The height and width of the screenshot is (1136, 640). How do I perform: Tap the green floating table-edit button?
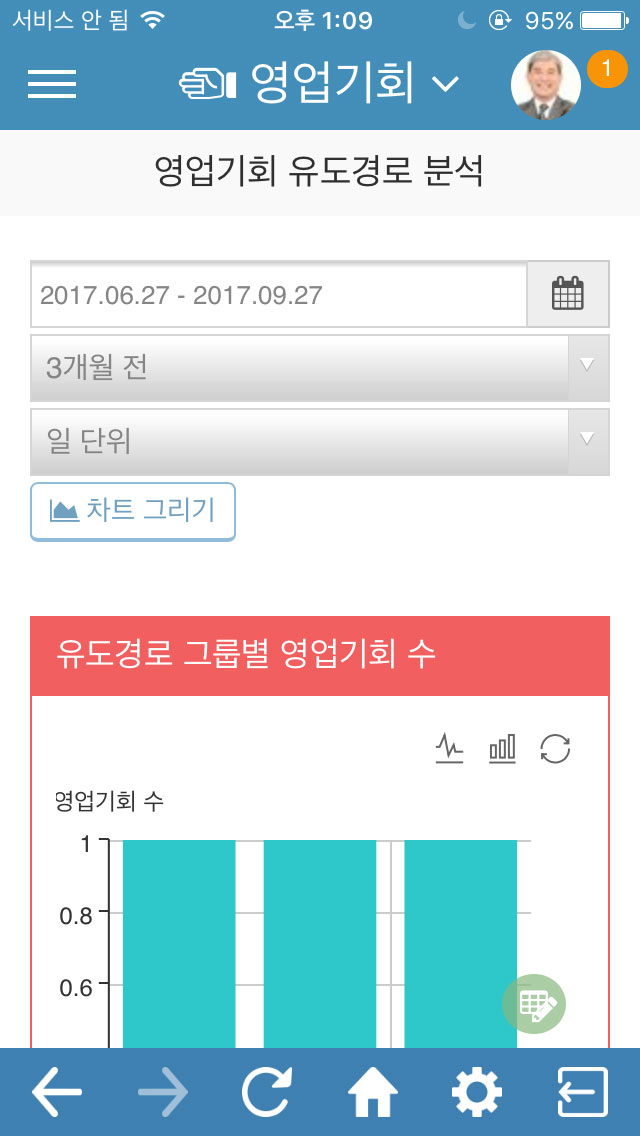coord(534,1003)
